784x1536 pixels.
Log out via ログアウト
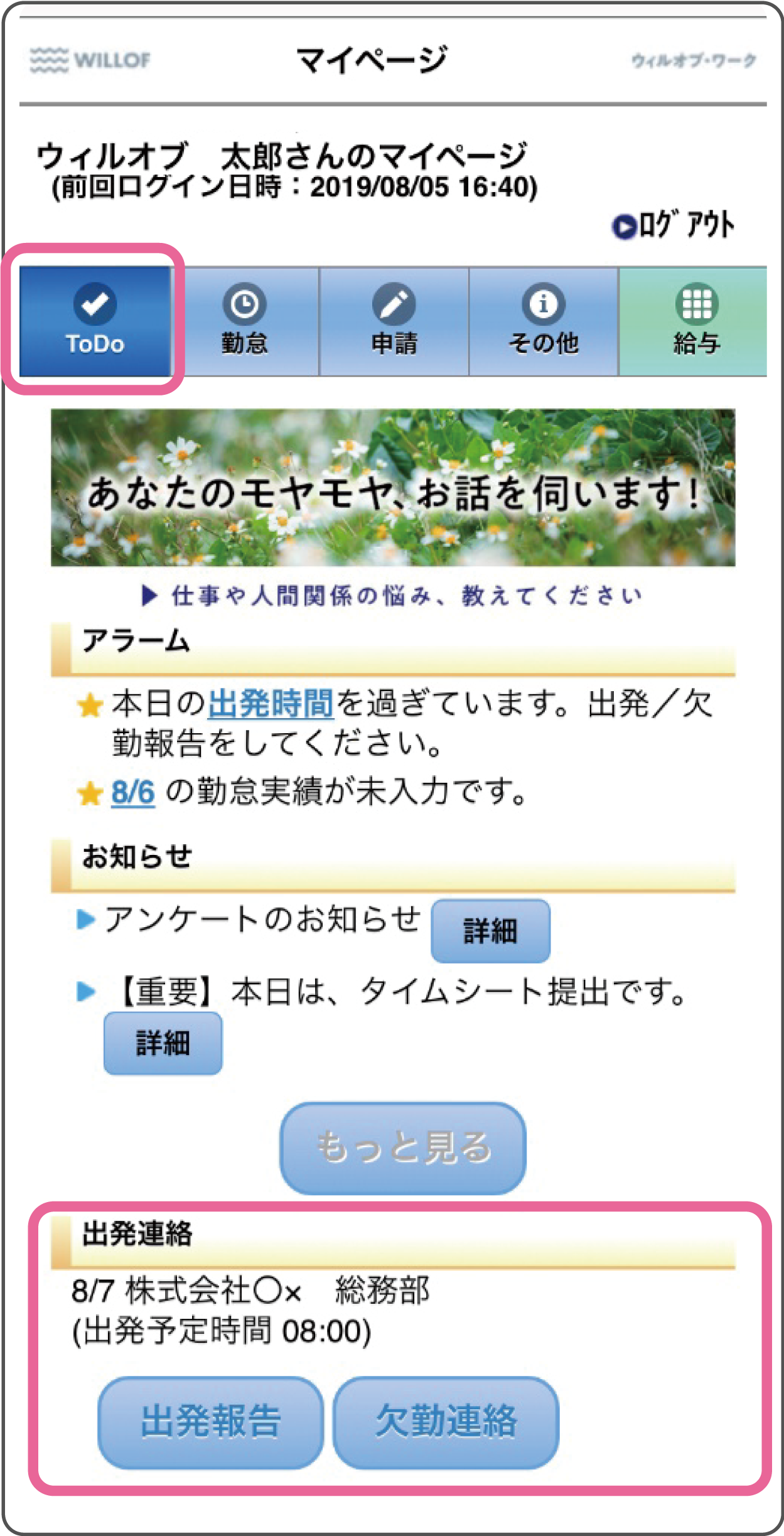674,226
